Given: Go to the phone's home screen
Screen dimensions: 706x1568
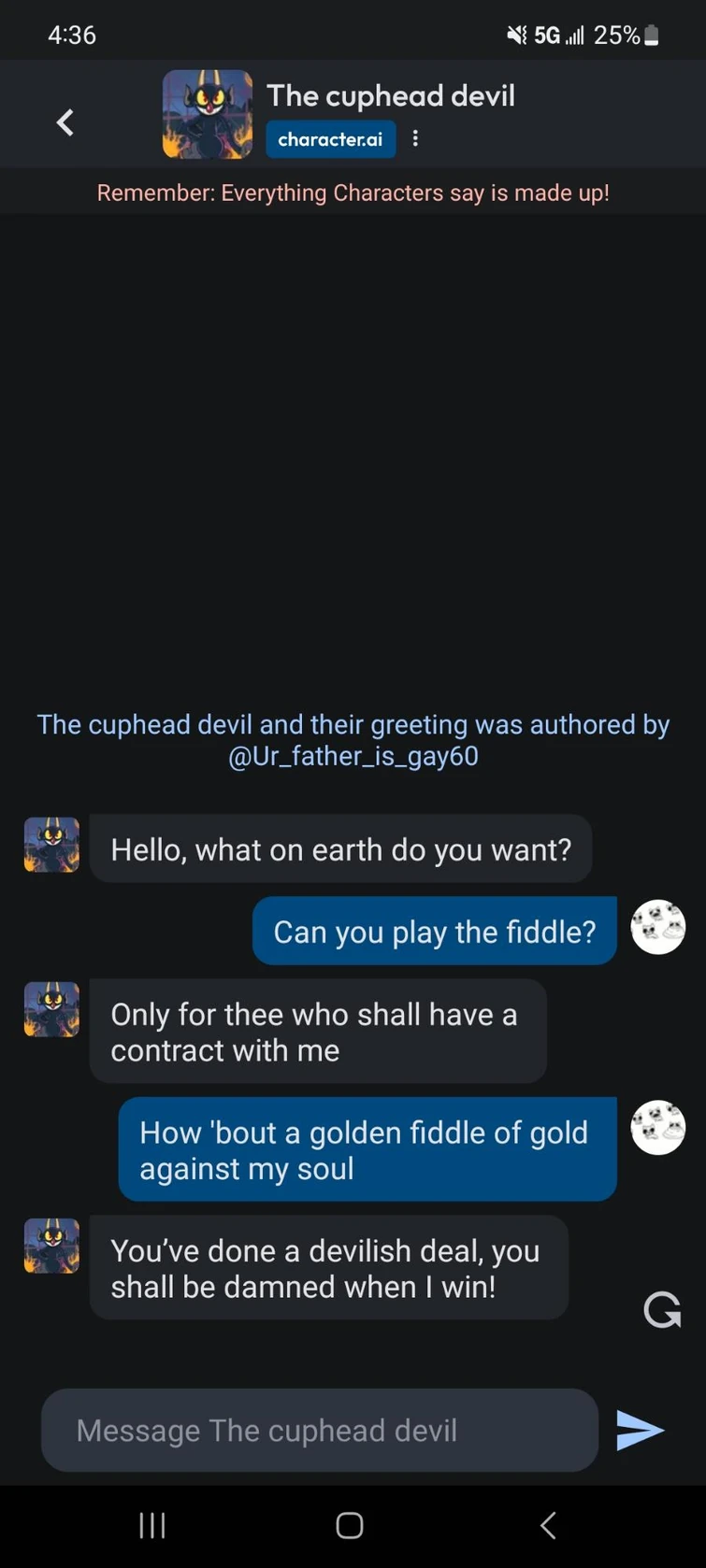Looking at the screenshot, I should click(350, 1525).
